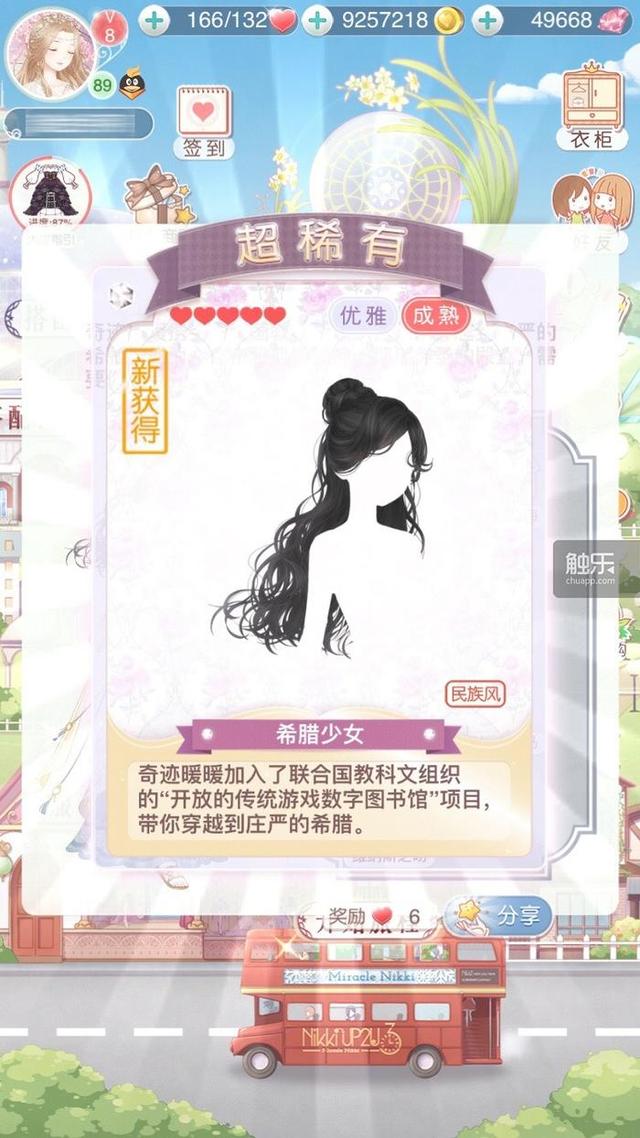Open the 签到 daily check-in
The height and width of the screenshot is (1138, 640).
[x=204, y=122]
